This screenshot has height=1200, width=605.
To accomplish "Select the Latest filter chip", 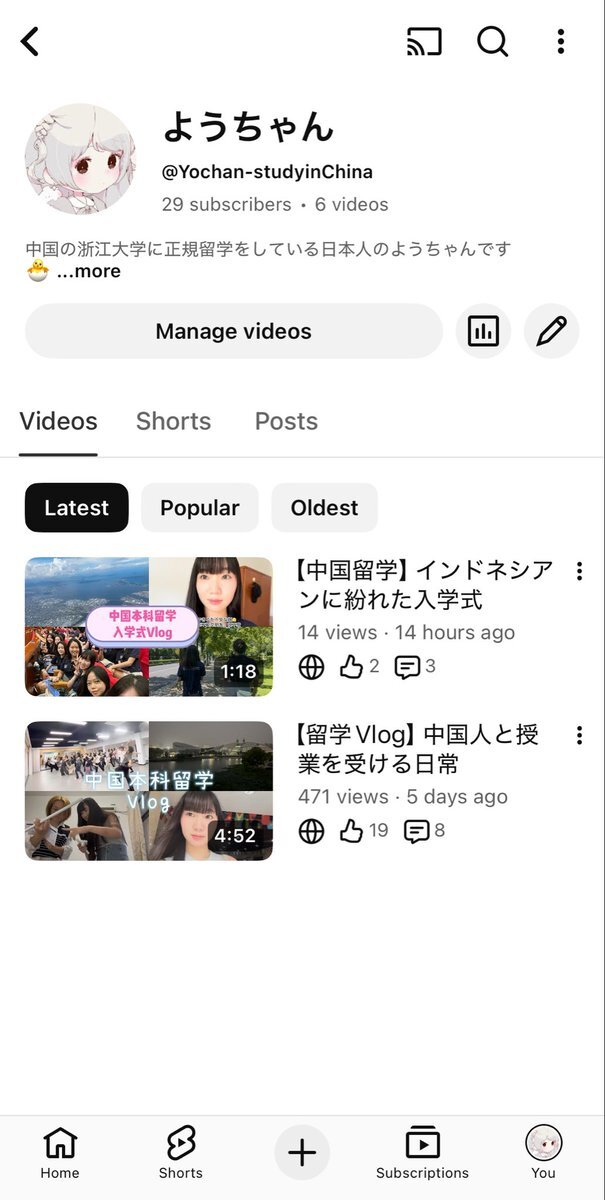I will pos(76,507).
